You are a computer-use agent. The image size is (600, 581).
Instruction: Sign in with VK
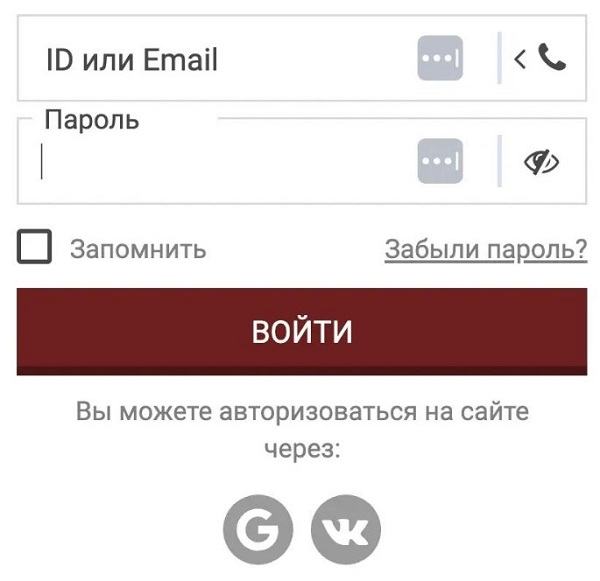click(x=346, y=531)
